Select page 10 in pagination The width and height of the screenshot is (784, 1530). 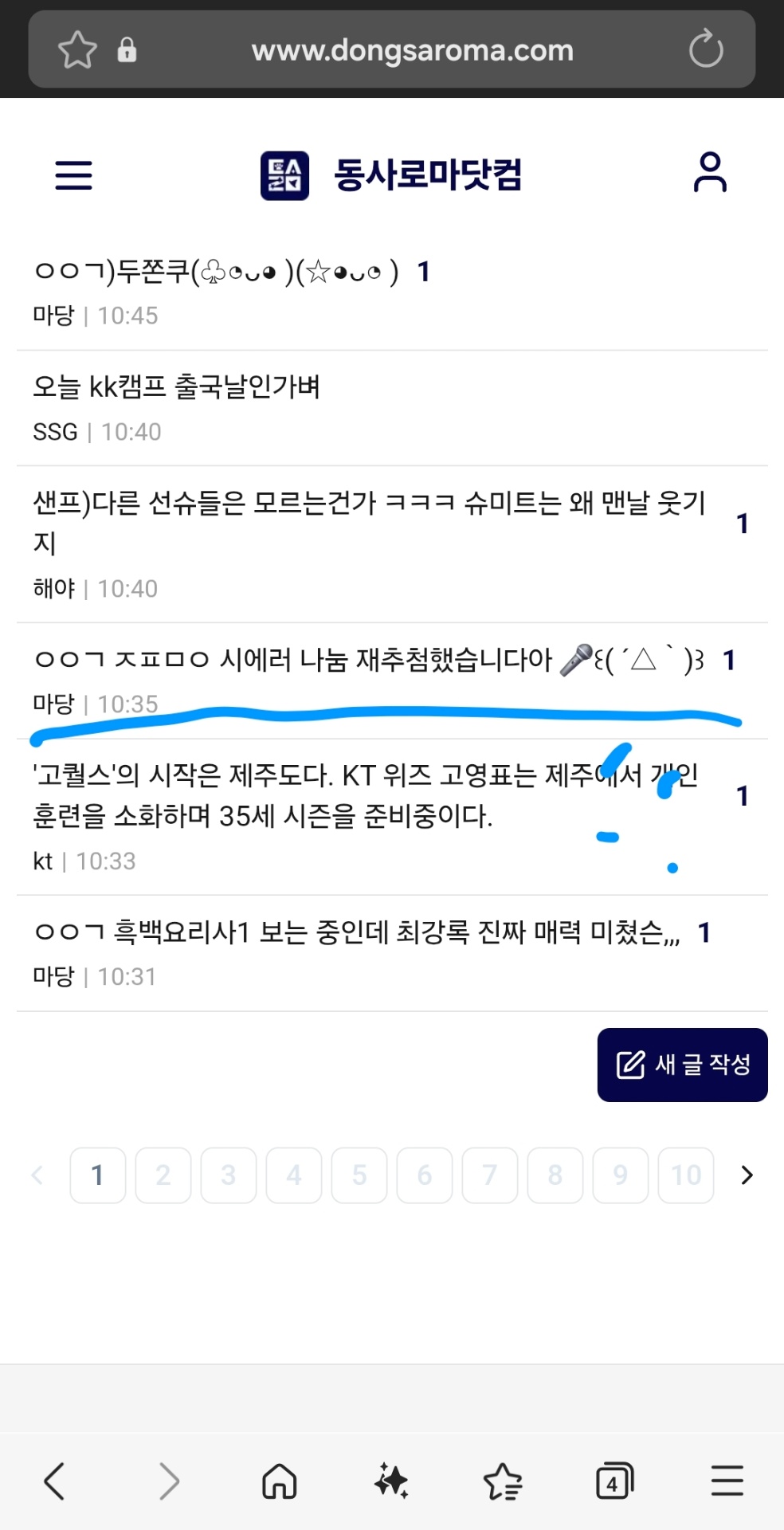pos(686,1175)
